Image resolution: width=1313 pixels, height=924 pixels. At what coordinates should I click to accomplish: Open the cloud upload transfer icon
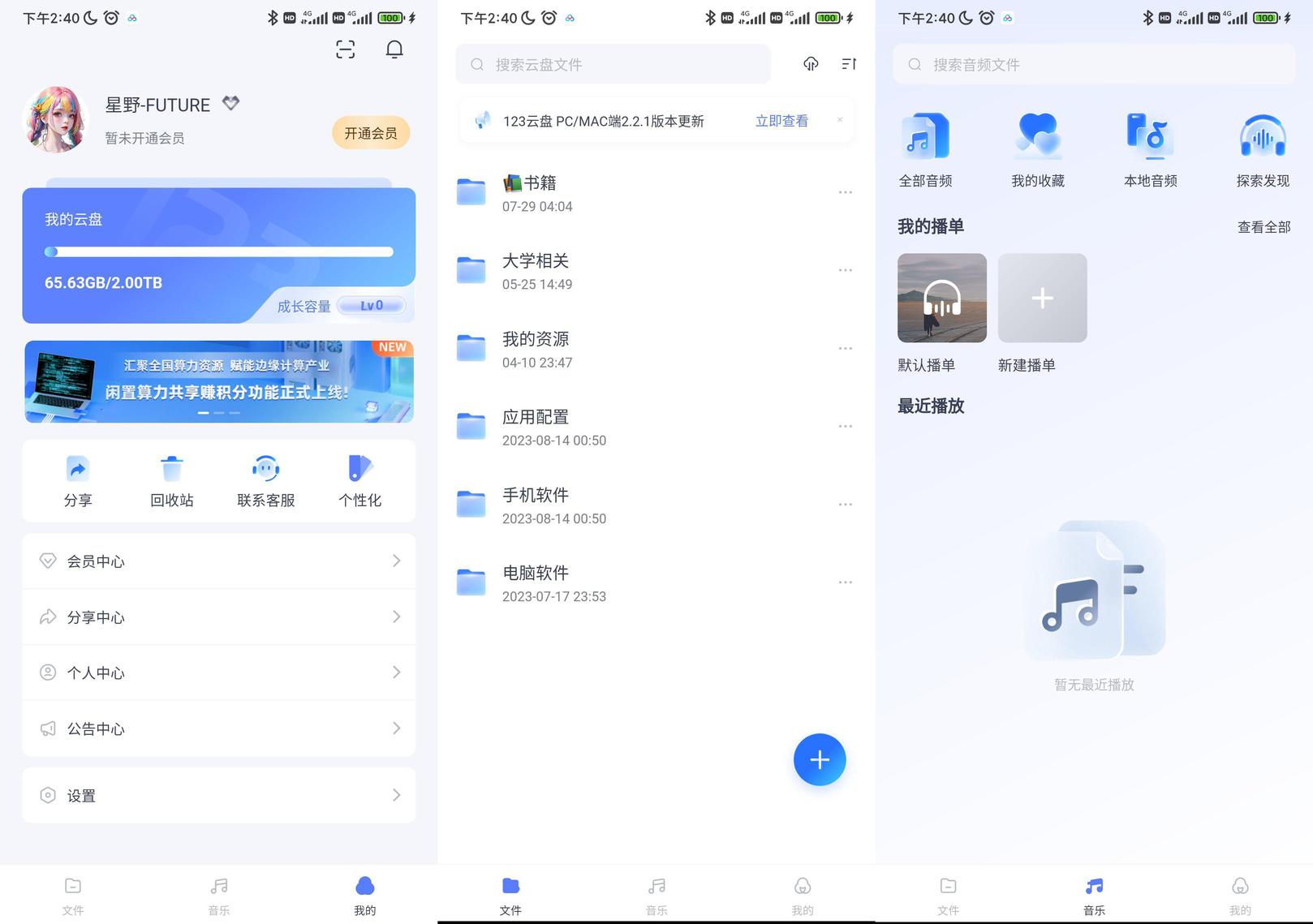(811, 63)
